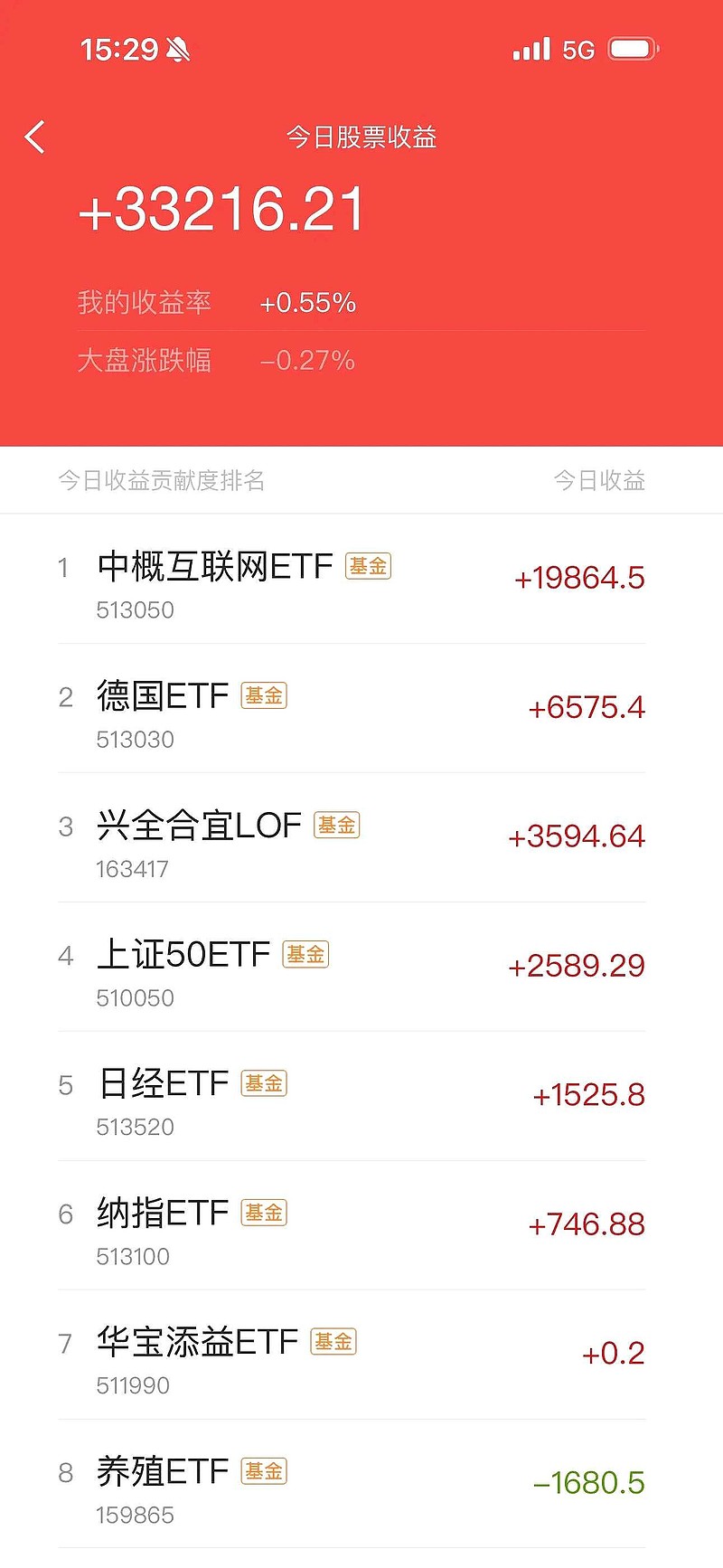Tap the 基金 badge beside 德国ETF
This screenshot has width=723, height=1568.
[x=264, y=695]
